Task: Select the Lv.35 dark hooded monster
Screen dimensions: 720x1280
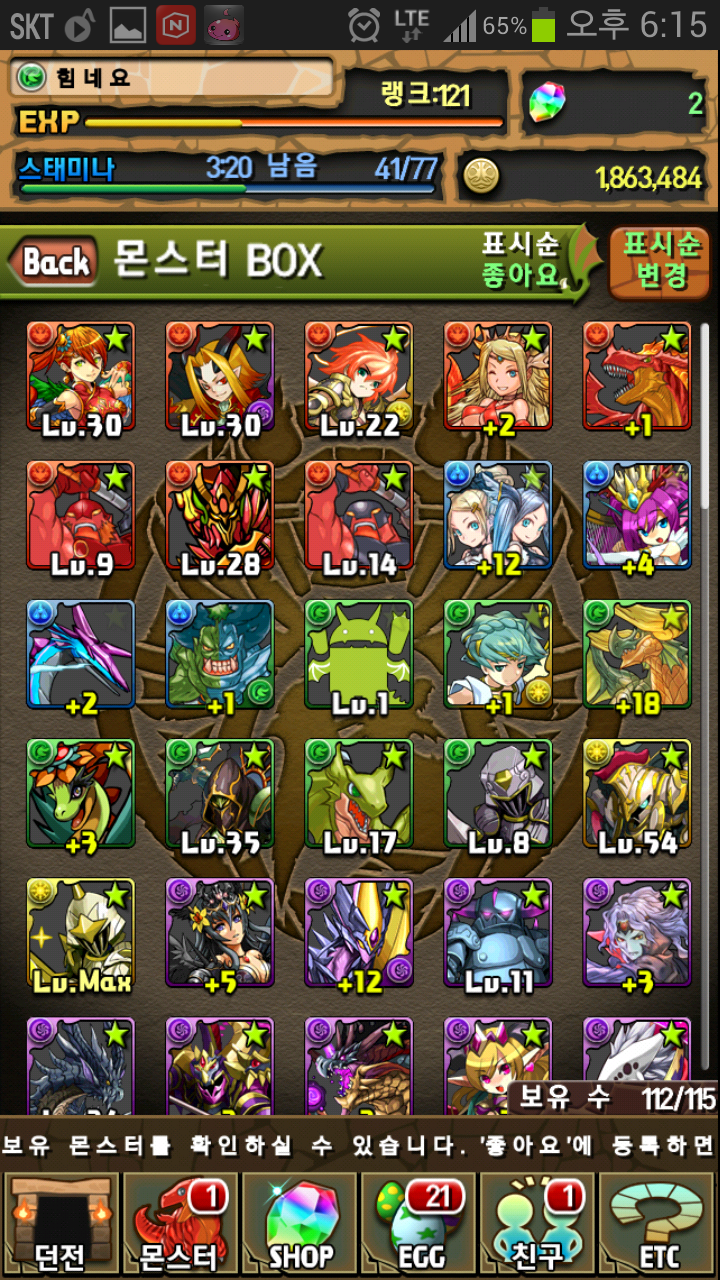Action: click(219, 793)
